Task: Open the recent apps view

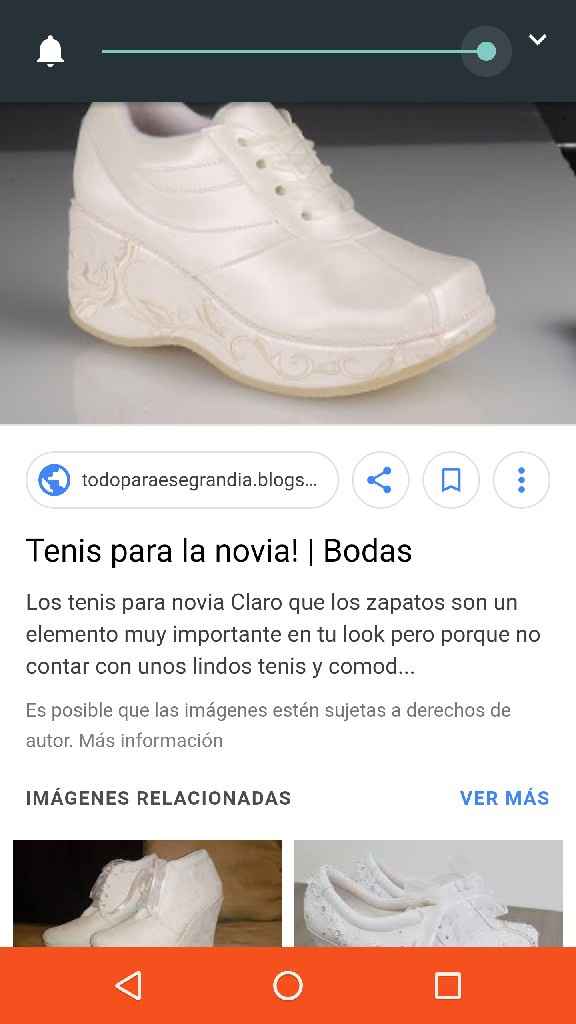Action: click(x=448, y=985)
